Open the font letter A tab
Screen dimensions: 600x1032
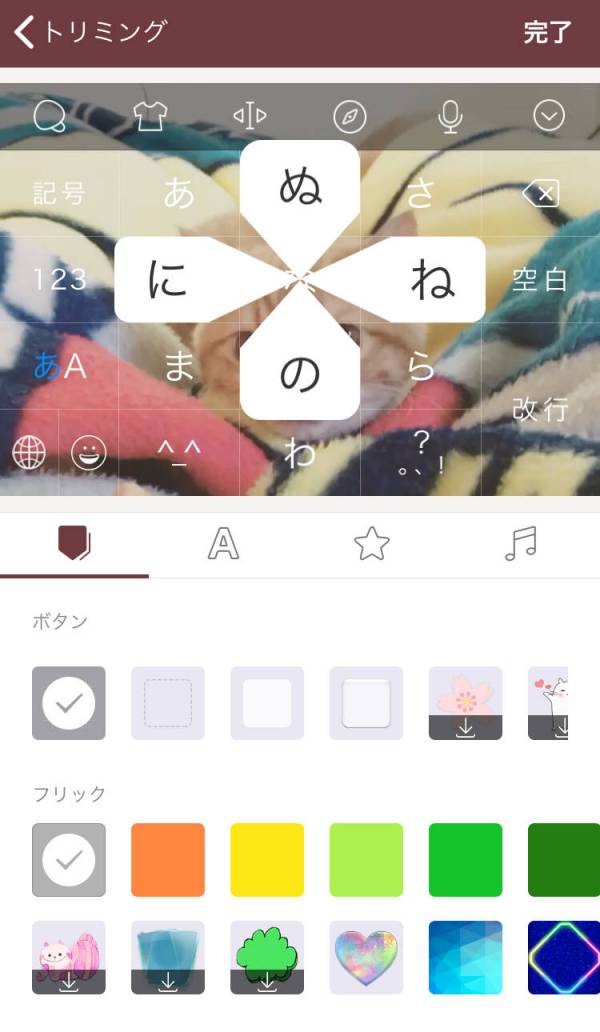point(223,544)
